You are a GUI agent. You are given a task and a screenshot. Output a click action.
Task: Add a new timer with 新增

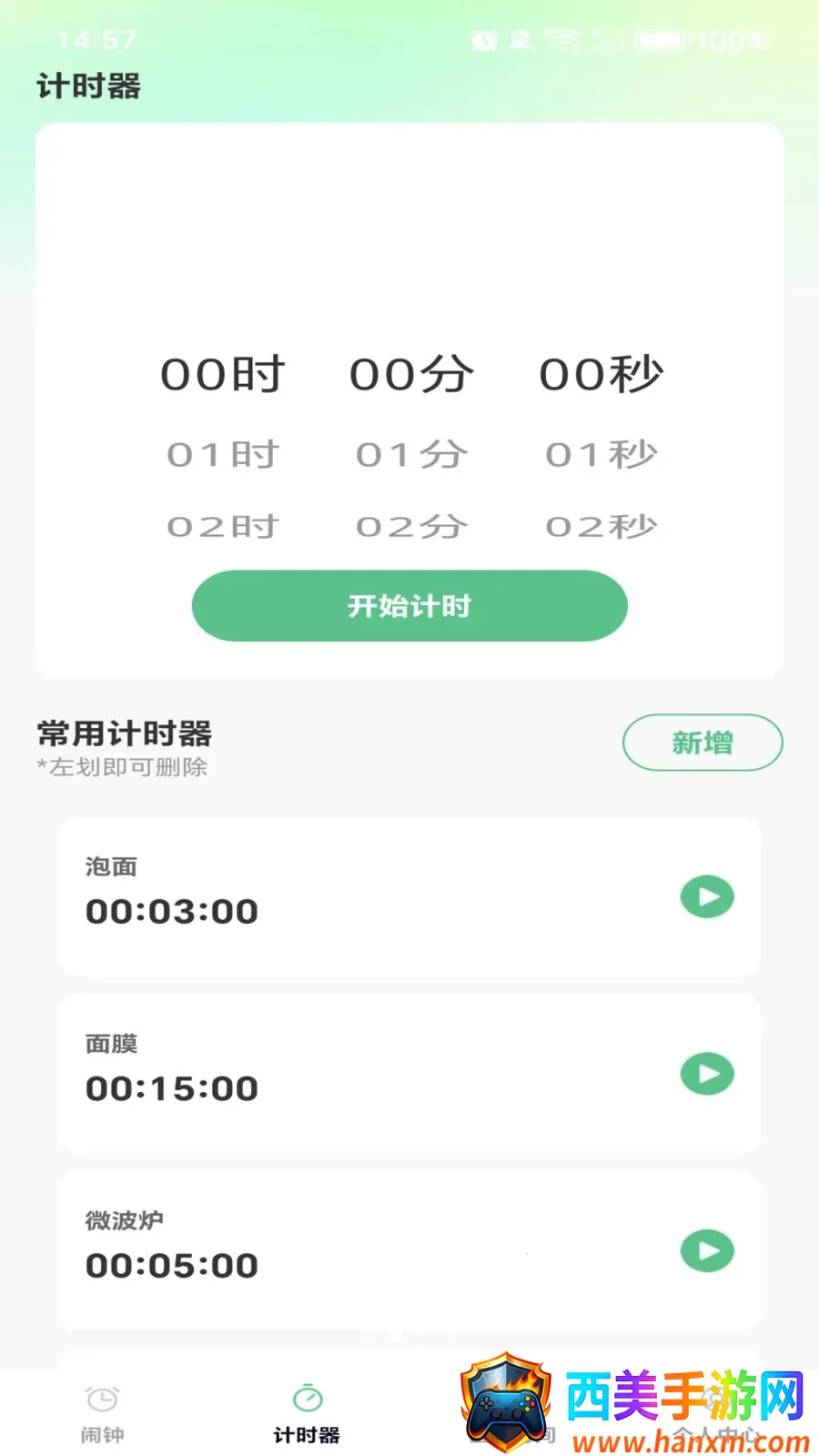coord(703,743)
